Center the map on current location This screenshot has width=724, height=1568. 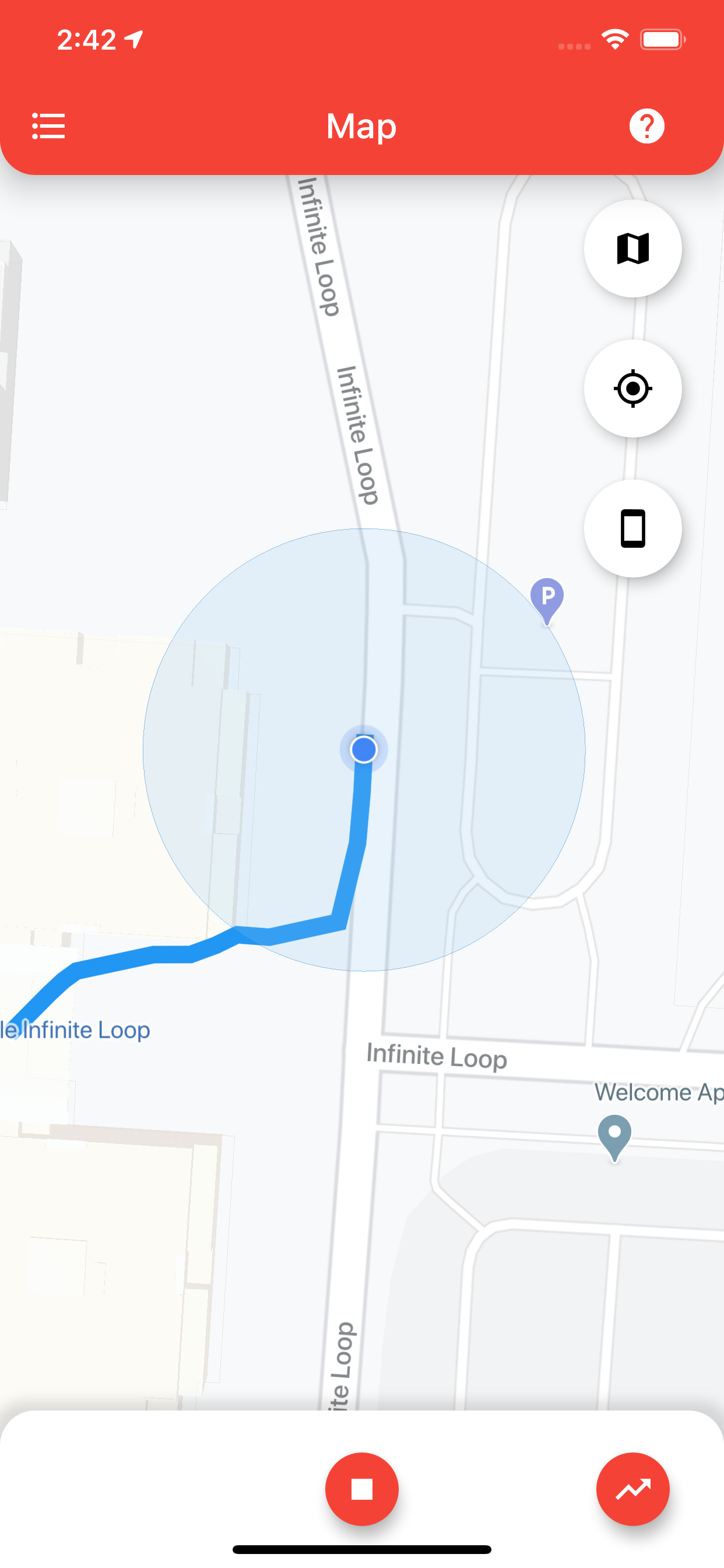[632, 390]
